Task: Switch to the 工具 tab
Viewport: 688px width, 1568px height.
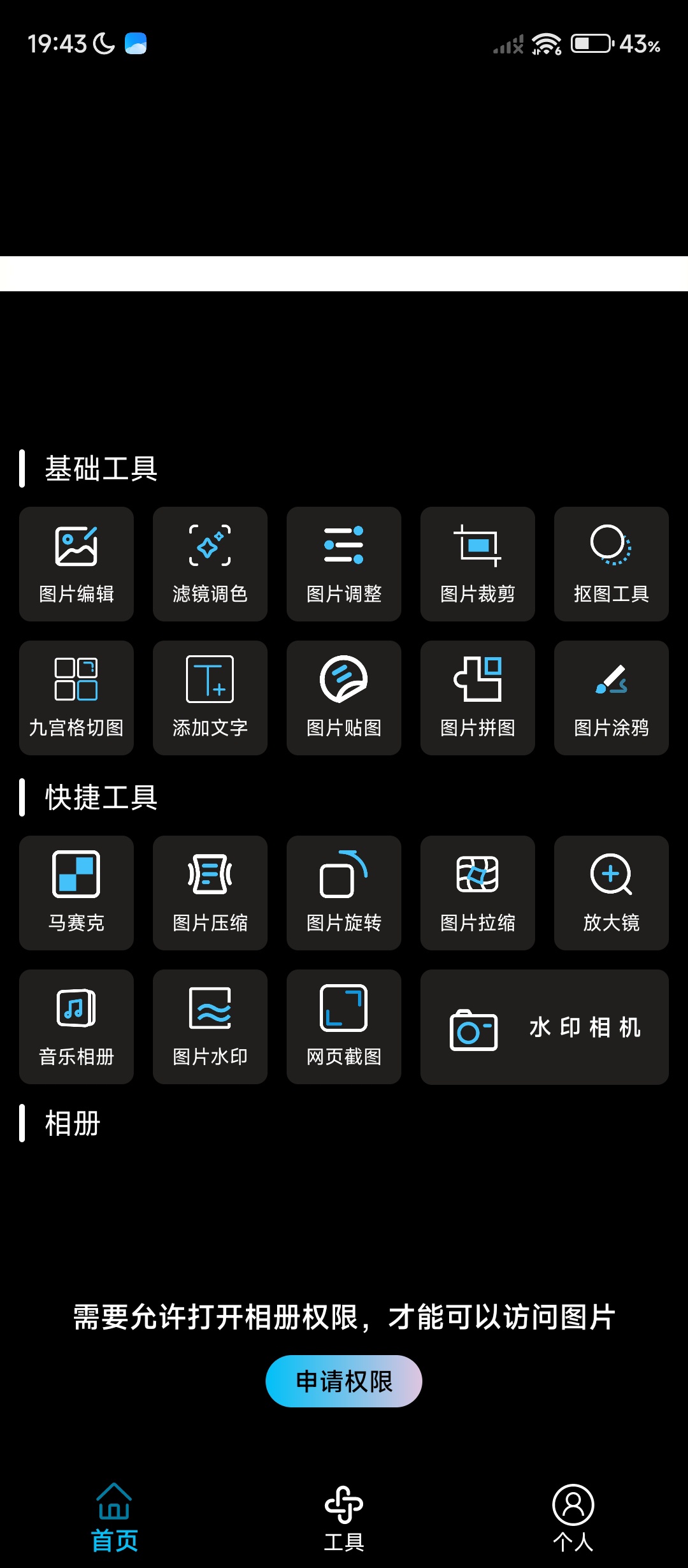Action: pos(344,1518)
